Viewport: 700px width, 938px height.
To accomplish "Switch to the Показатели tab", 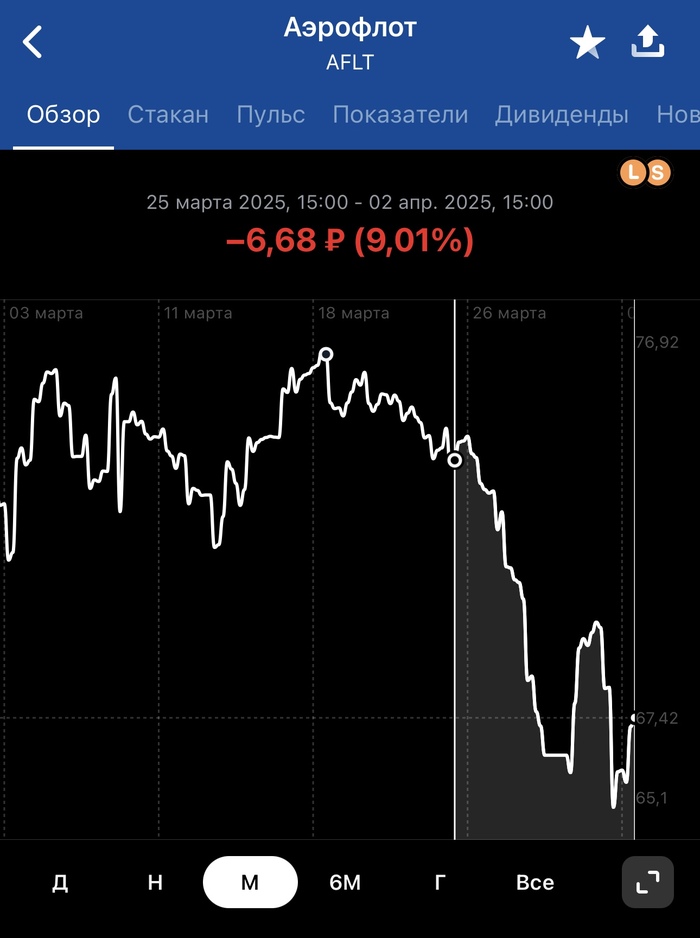I will tap(400, 114).
